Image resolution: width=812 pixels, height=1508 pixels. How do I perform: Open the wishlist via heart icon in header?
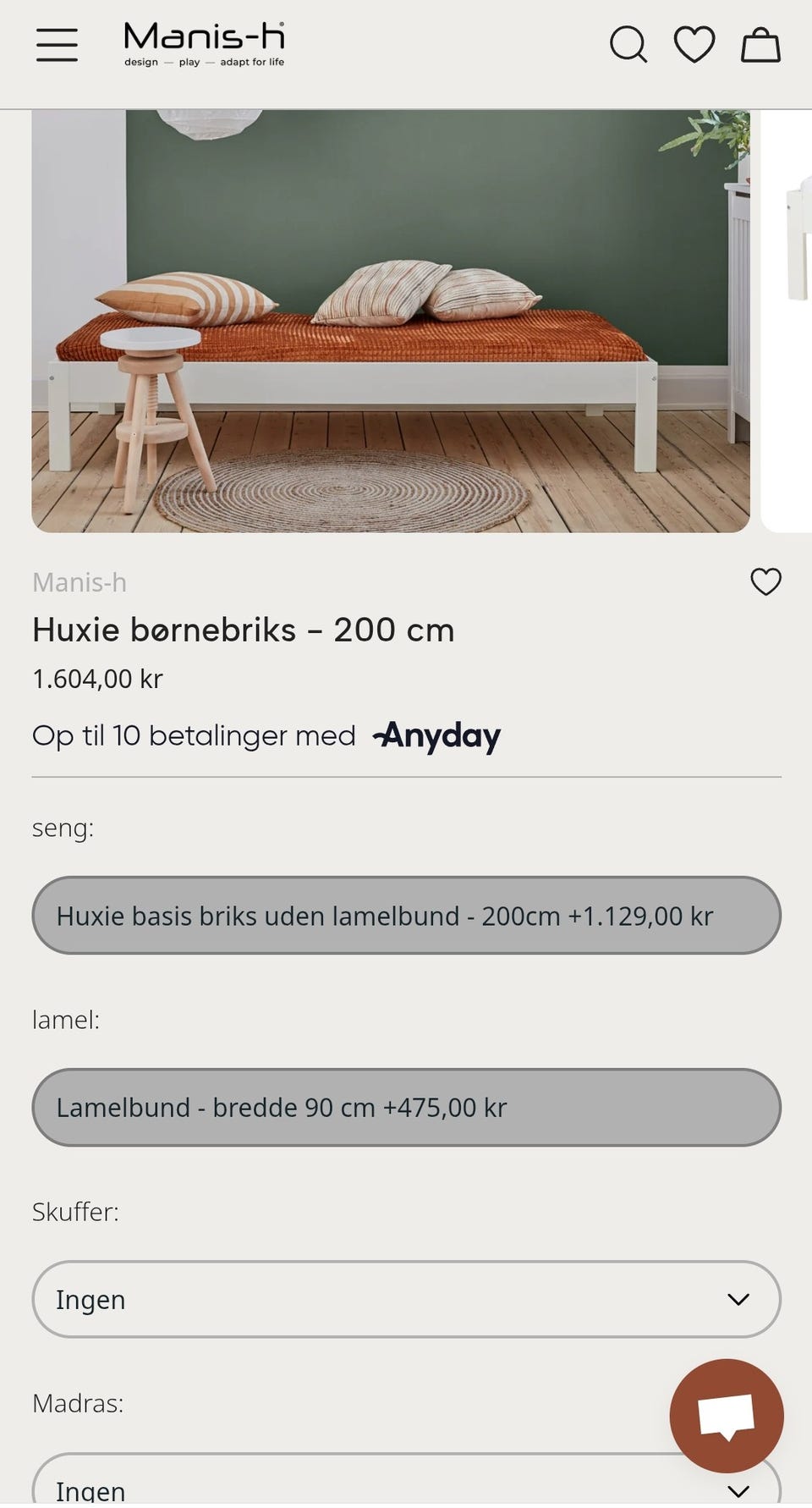694,45
